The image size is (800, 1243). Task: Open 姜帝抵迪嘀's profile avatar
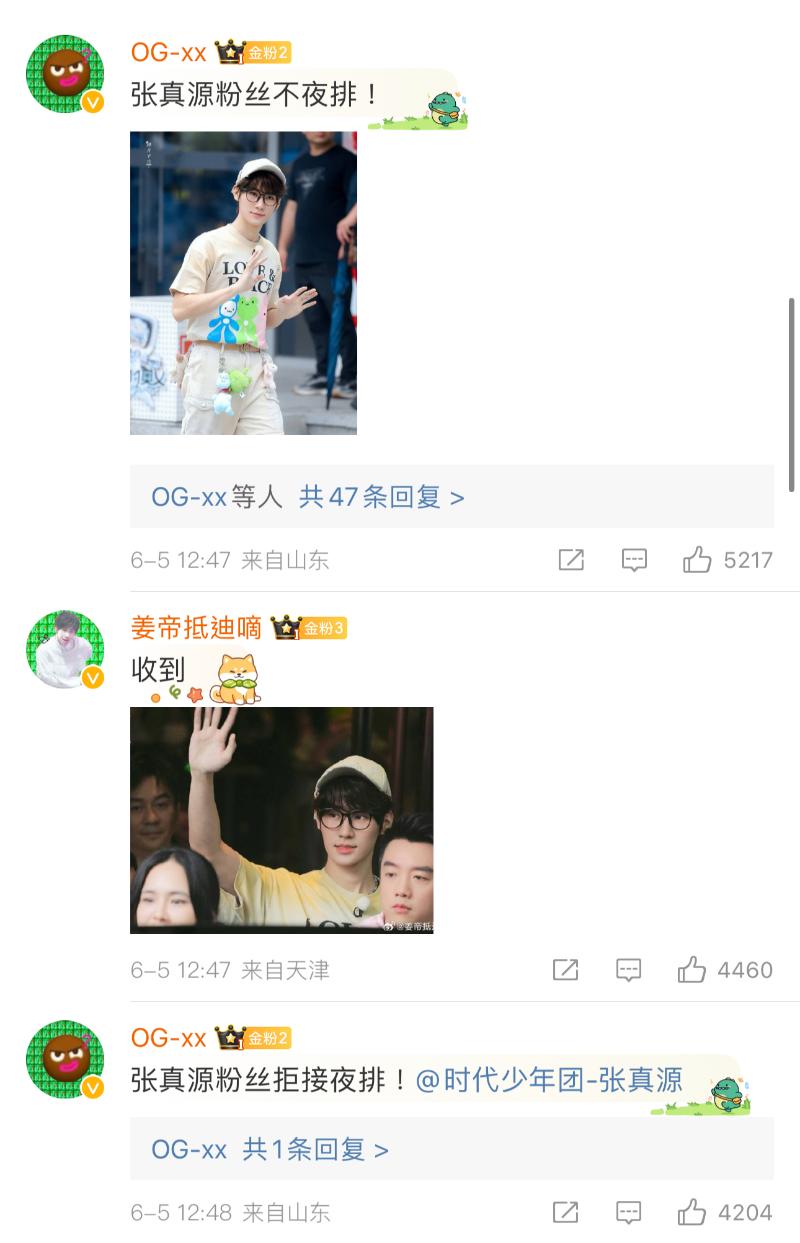tap(65, 650)
